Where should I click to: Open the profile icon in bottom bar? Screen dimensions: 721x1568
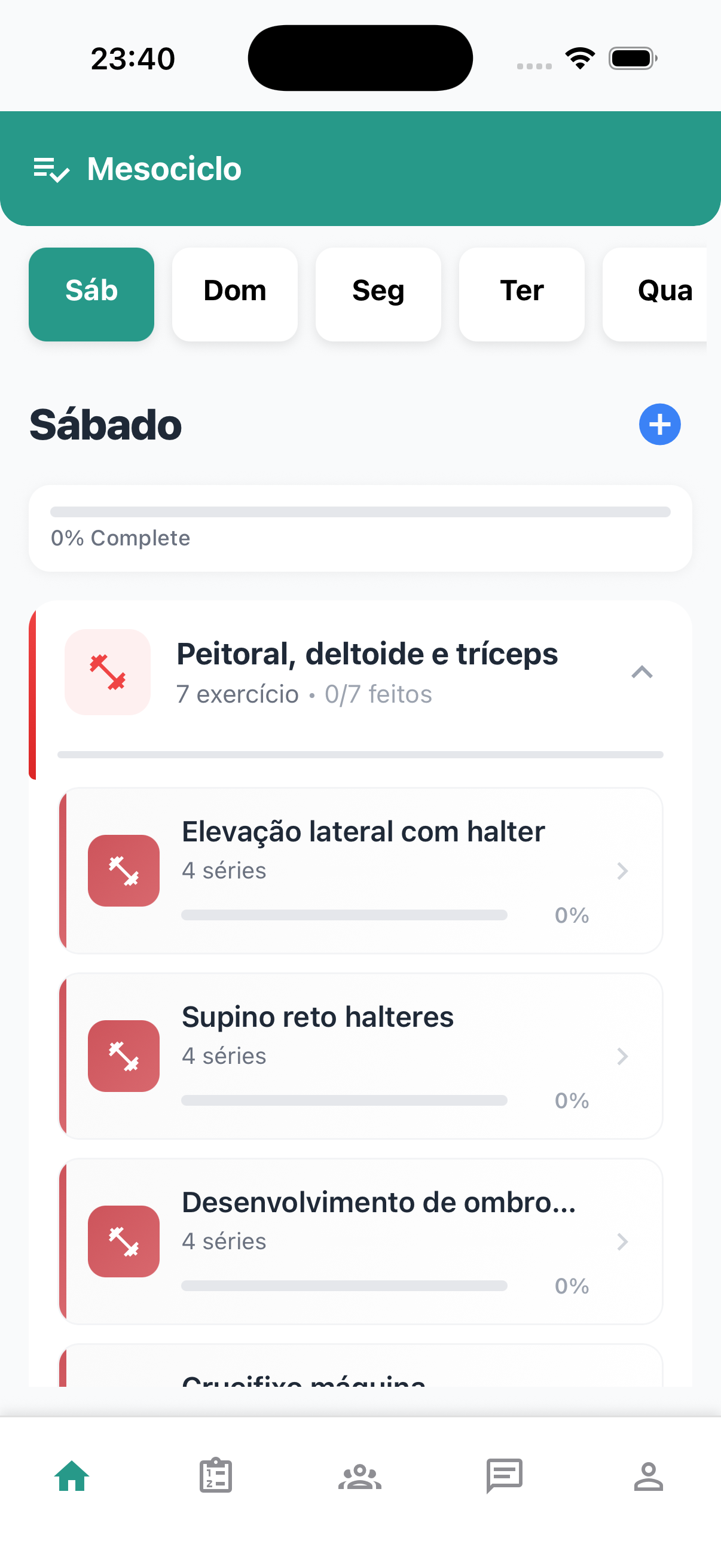[649, 1476]
